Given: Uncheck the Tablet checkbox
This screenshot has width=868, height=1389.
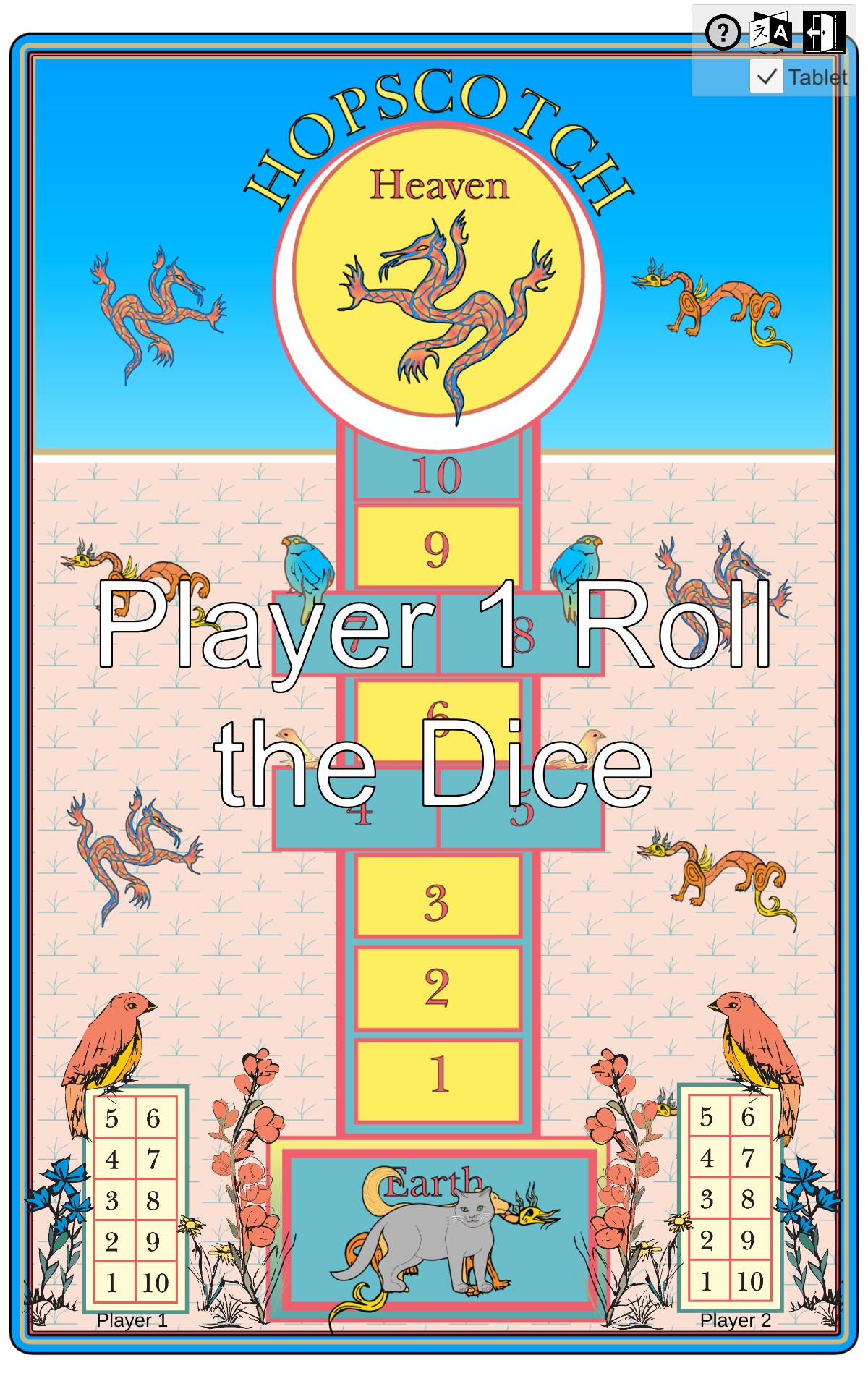Looking at the screenshot, I should (x=766, y=77).
